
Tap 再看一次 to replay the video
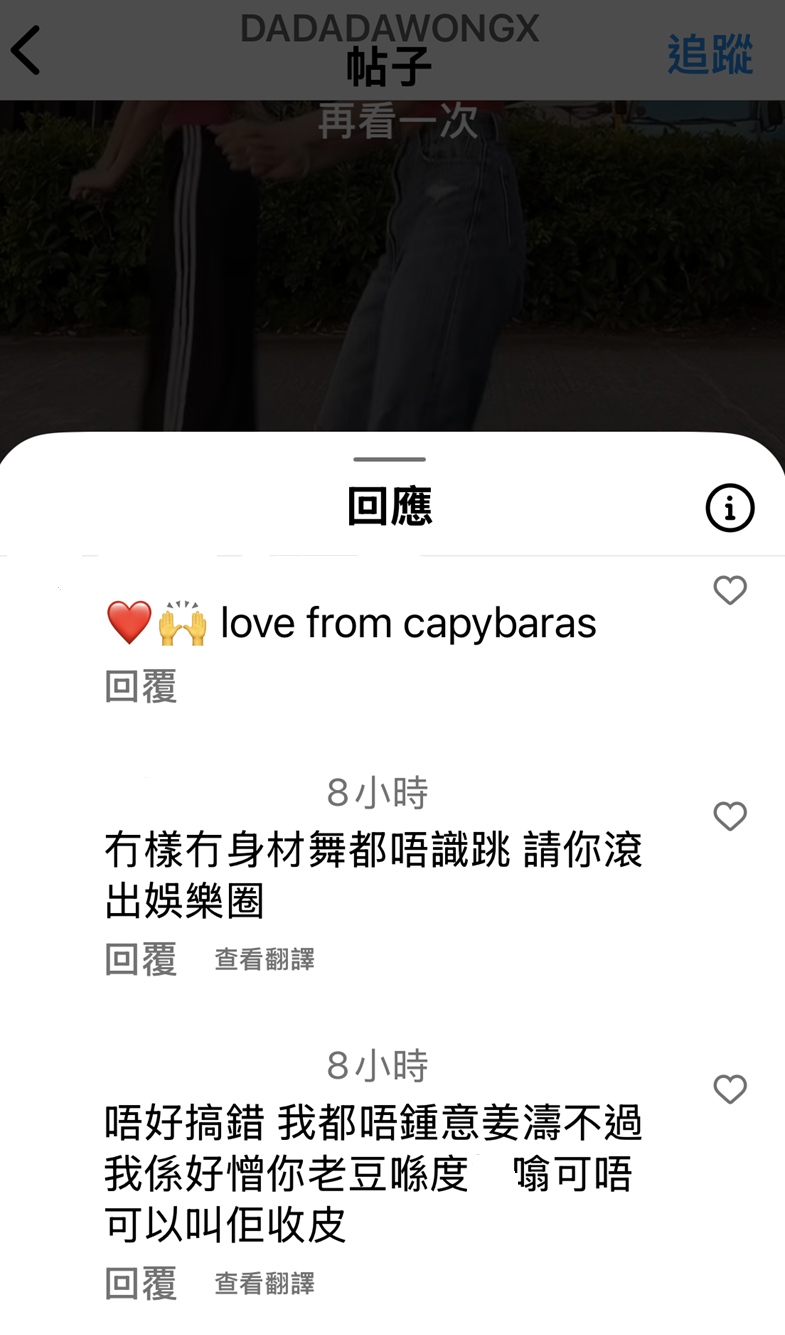tap(398, 122)
